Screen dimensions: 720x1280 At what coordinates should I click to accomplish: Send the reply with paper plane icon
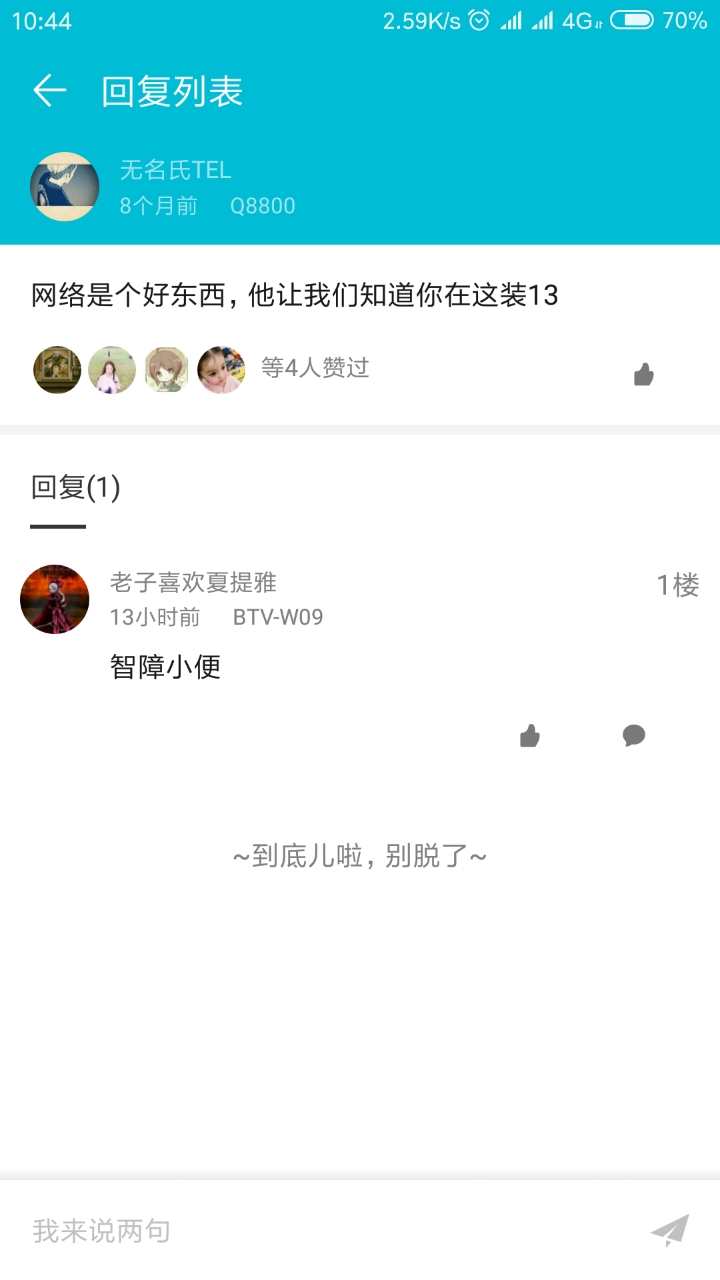click(x=670, y=1230)
